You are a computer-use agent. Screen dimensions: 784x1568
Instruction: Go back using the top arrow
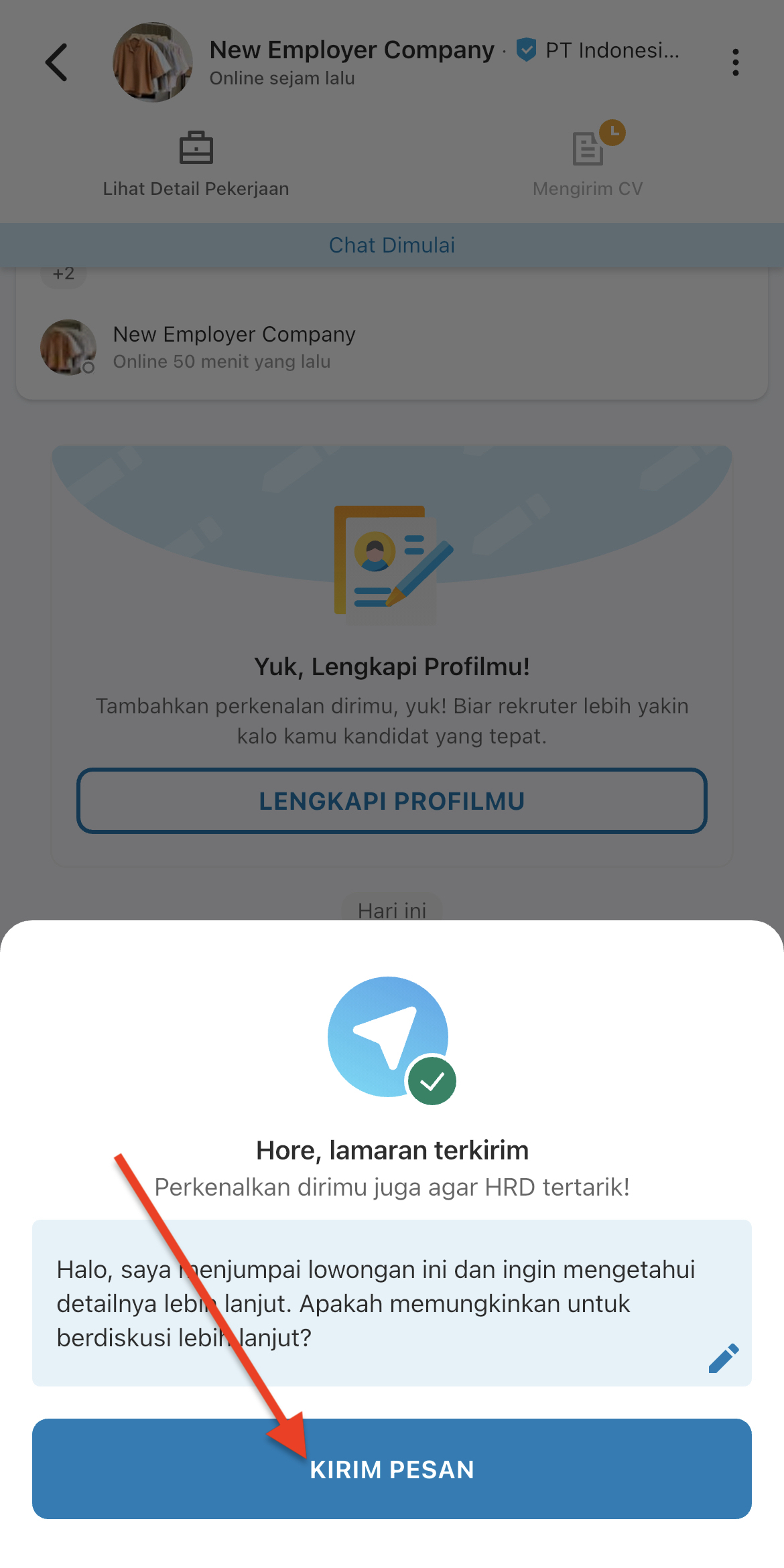pyautogui.click(x=57, y=62)
